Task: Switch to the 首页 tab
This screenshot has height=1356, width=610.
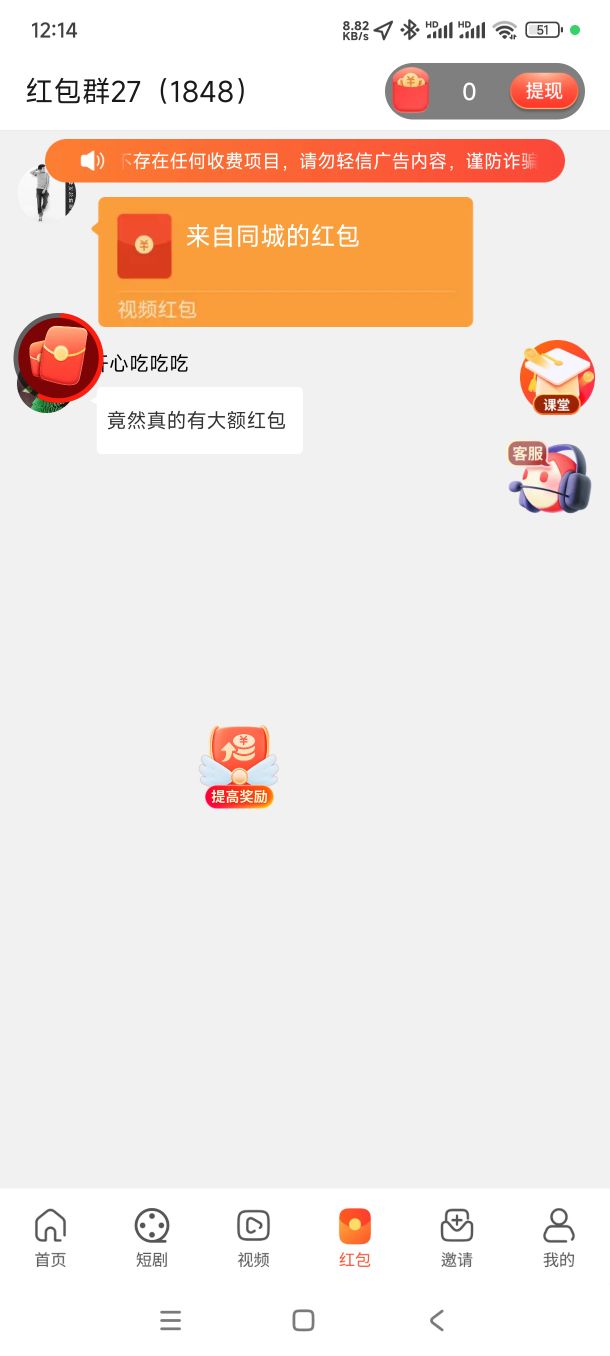Action: 50,1238
